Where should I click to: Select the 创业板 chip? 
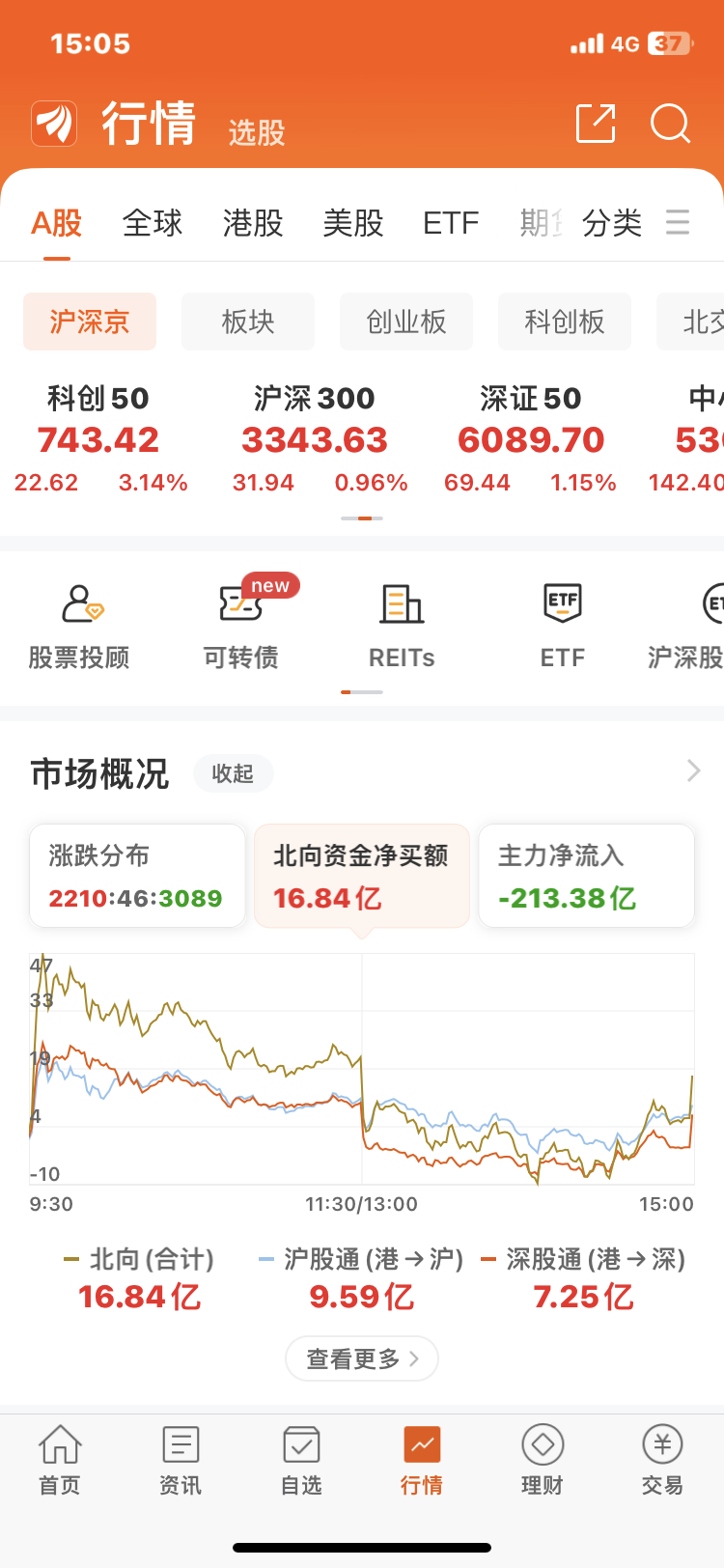pos(406,322)
